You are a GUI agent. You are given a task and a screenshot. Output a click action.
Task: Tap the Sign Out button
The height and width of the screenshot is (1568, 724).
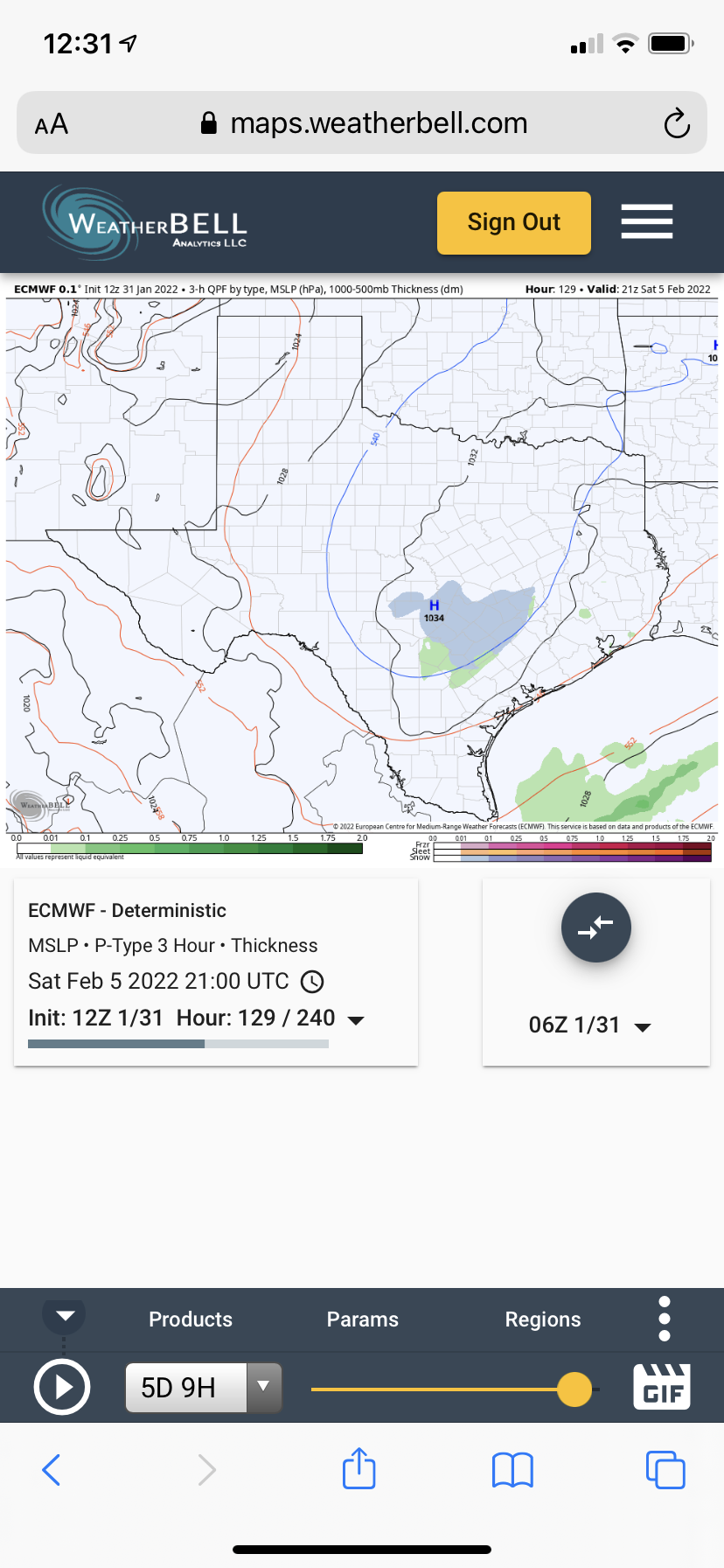coord(513,222)
